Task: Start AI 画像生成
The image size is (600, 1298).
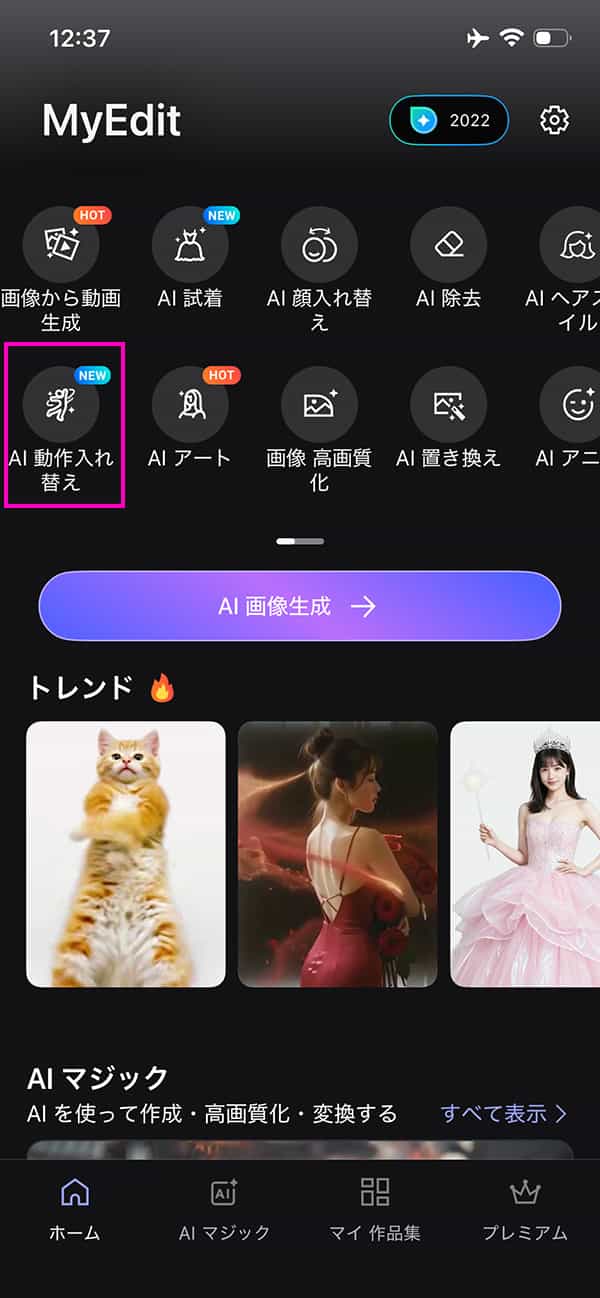Action: pyautogui.click(x=300, y=606)
